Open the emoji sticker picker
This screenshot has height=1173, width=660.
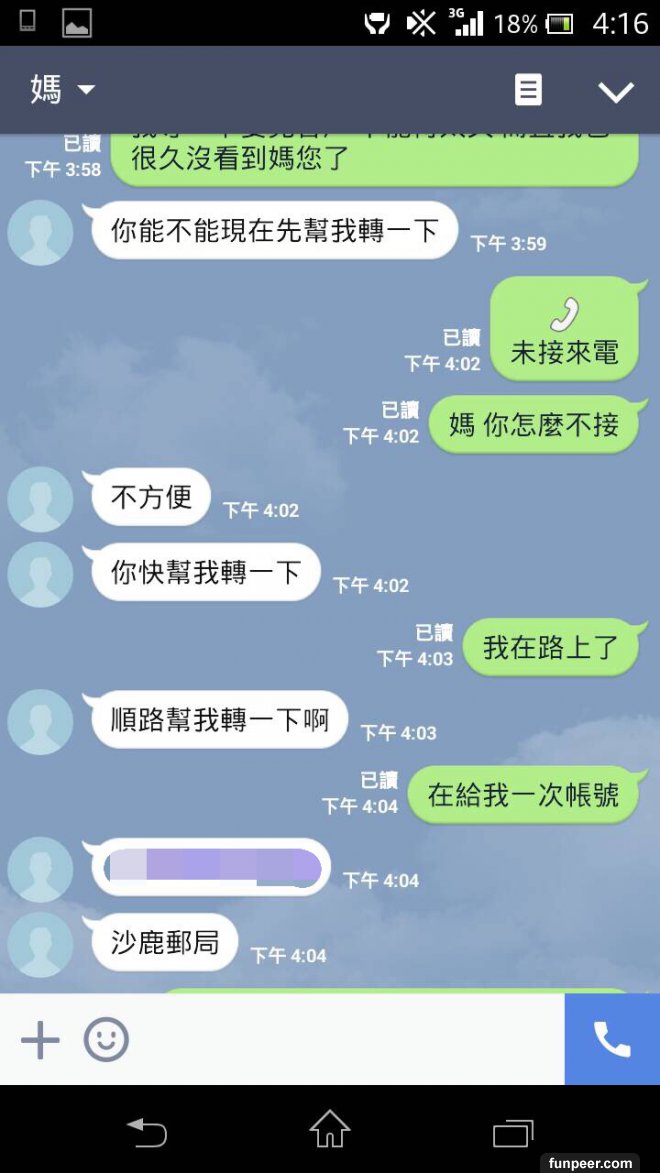(106, 1040)
